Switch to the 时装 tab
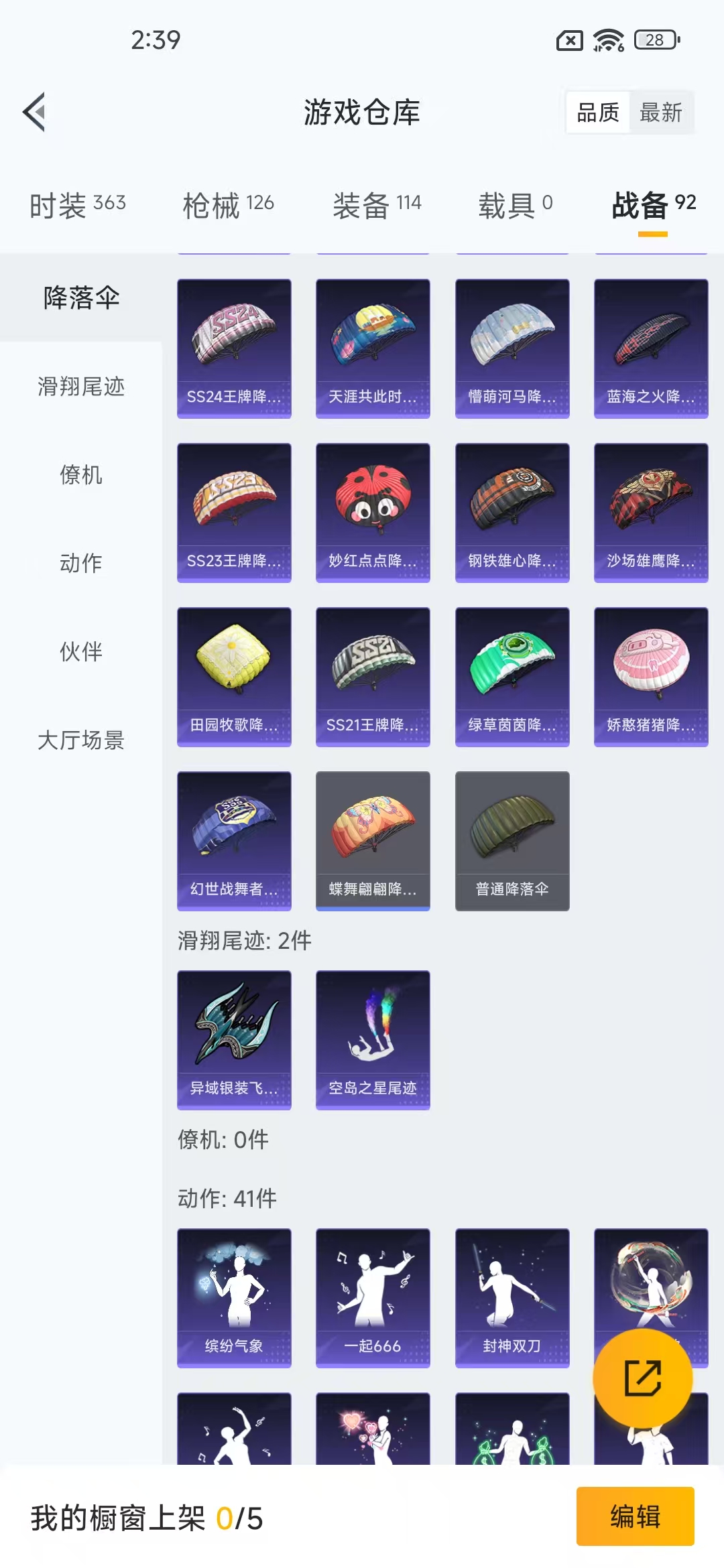Image resolution: width=724 pixels, height=1568 pixels. (x=78, y=204)
